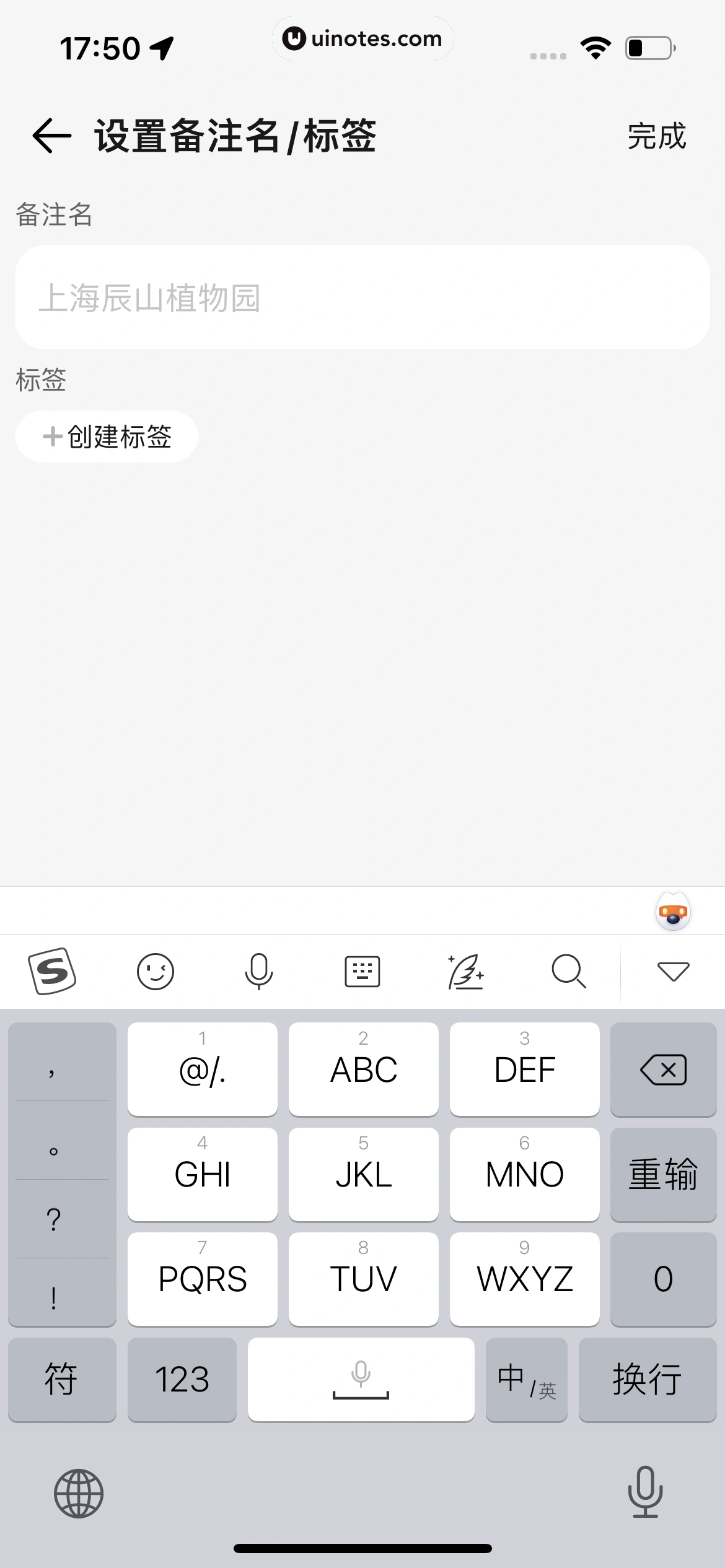Open the Sogou keyboard menu icon
The width and height of the screenshot is (725, 1568).
pos(52,970)
